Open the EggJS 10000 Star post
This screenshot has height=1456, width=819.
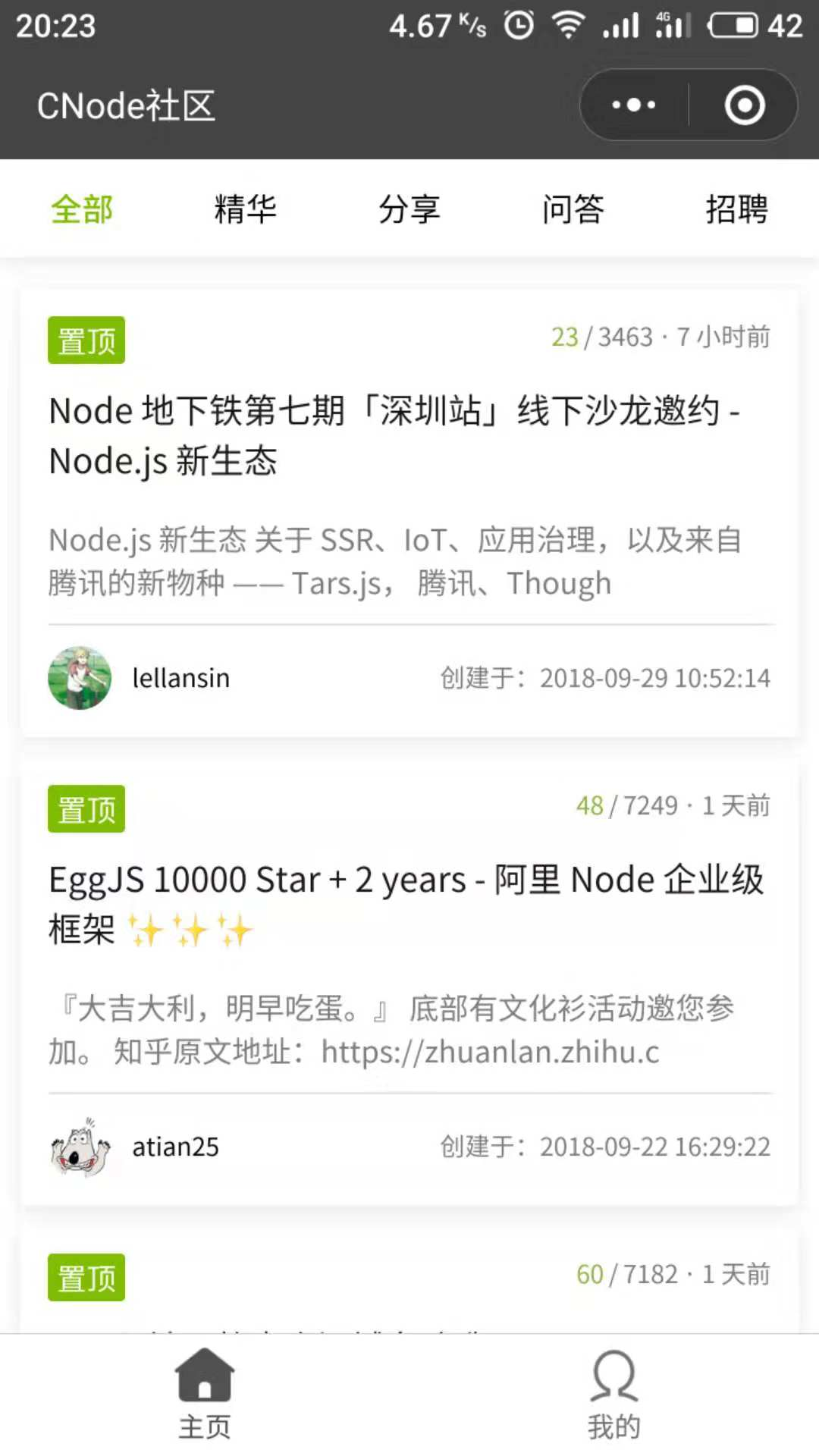point(406,904)
